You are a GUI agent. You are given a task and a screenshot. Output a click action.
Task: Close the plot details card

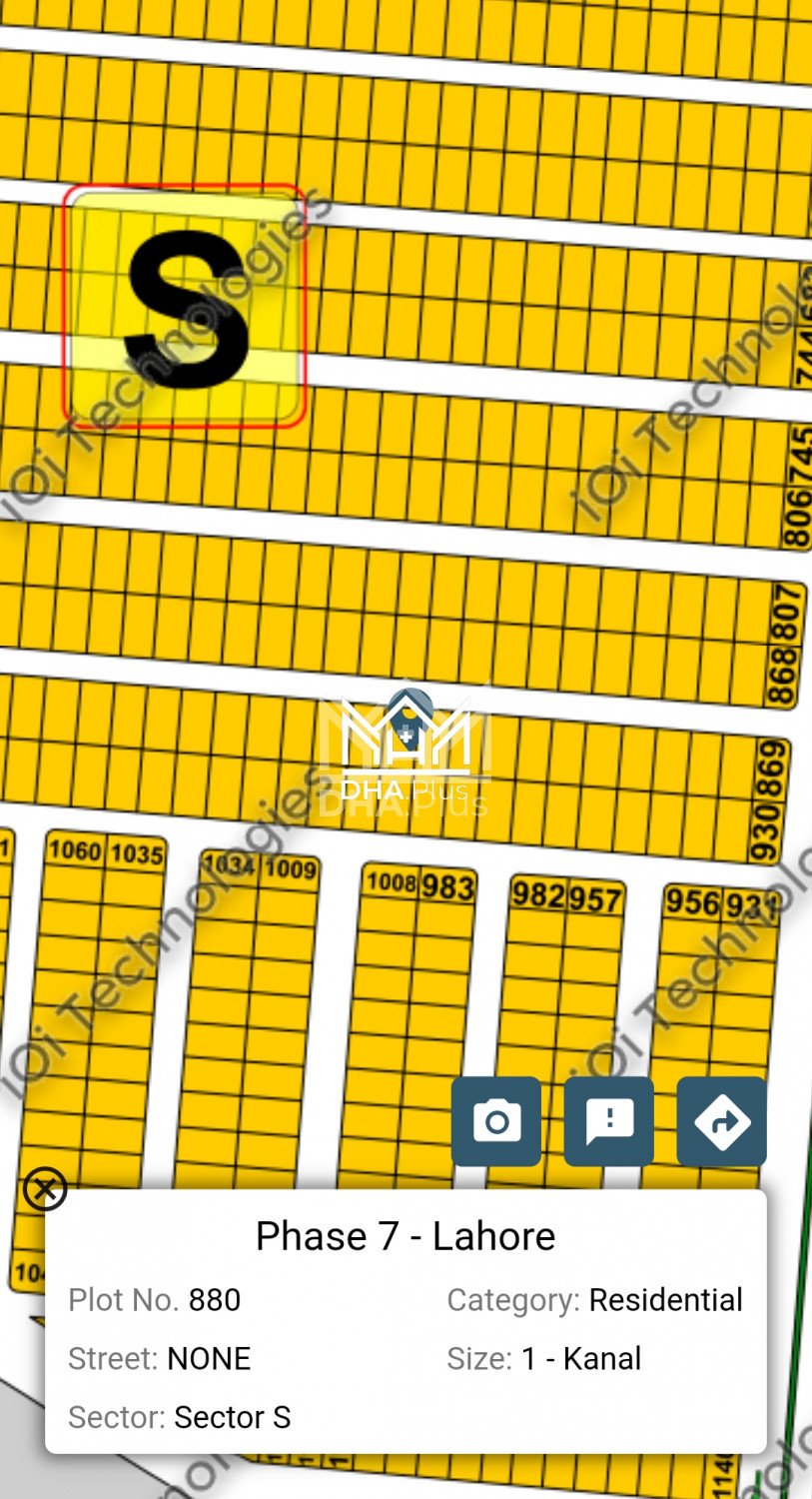[x=45, y=1189]
